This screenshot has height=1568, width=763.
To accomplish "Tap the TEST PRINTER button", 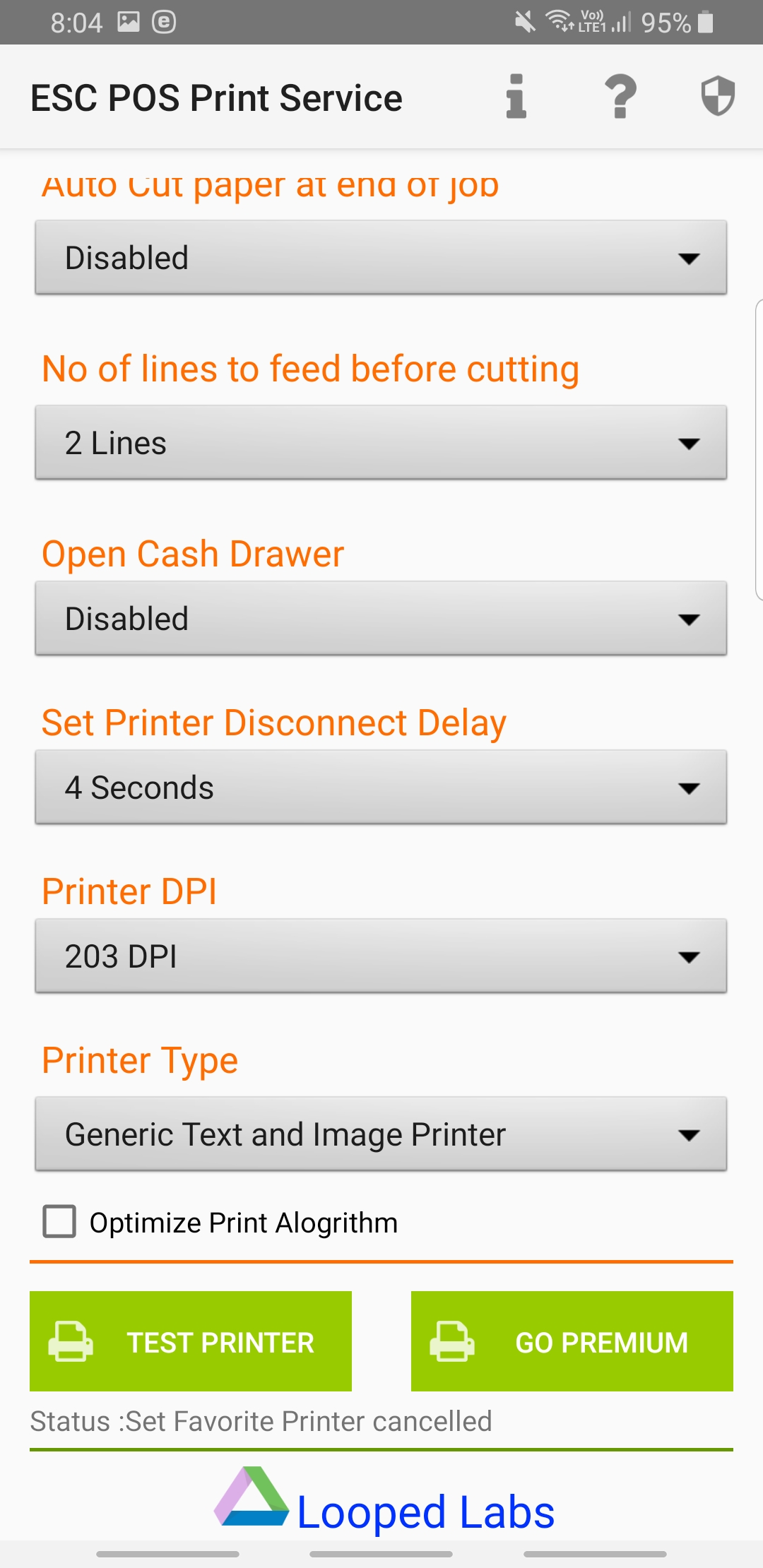I will [x=191, y=1341].
